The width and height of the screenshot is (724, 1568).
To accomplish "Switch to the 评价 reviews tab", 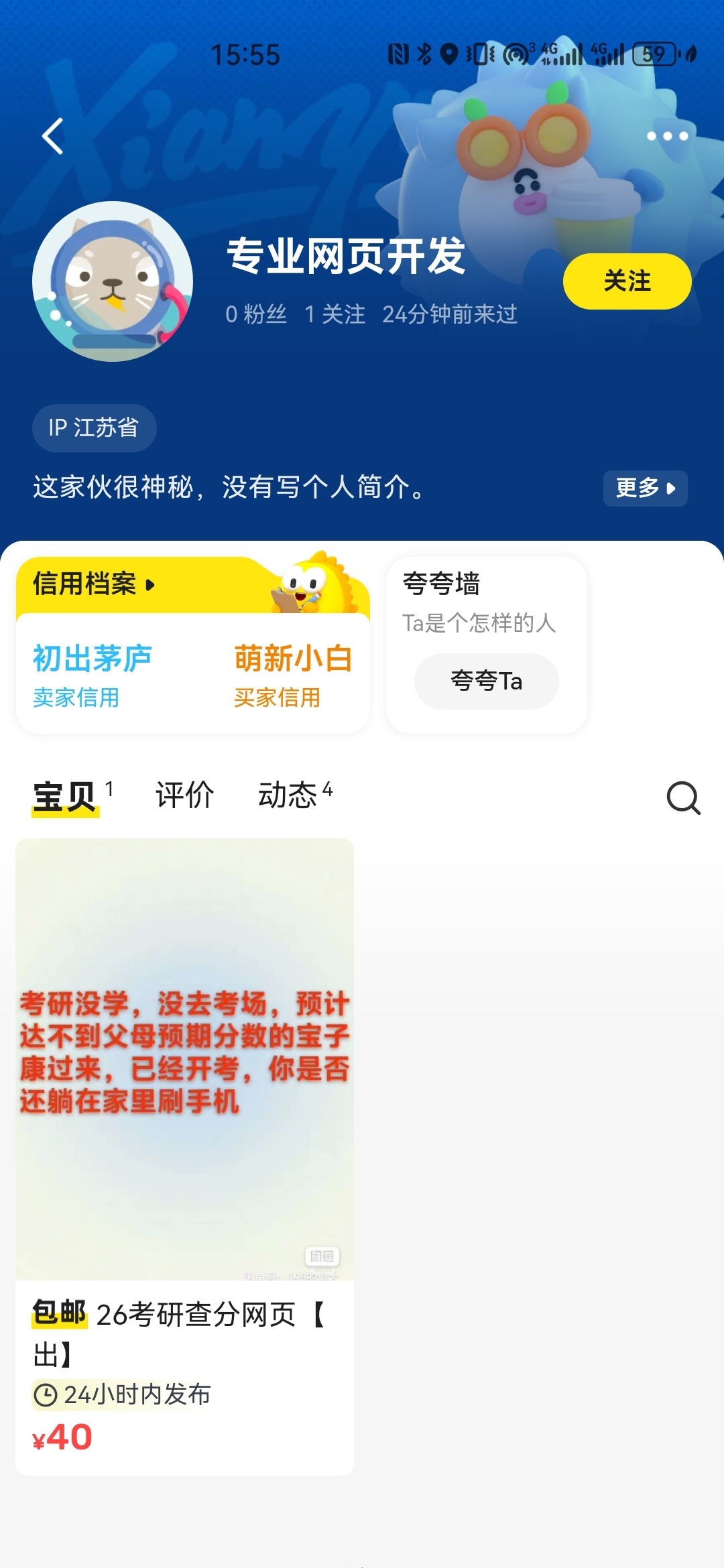I will (x=184, y=796).
